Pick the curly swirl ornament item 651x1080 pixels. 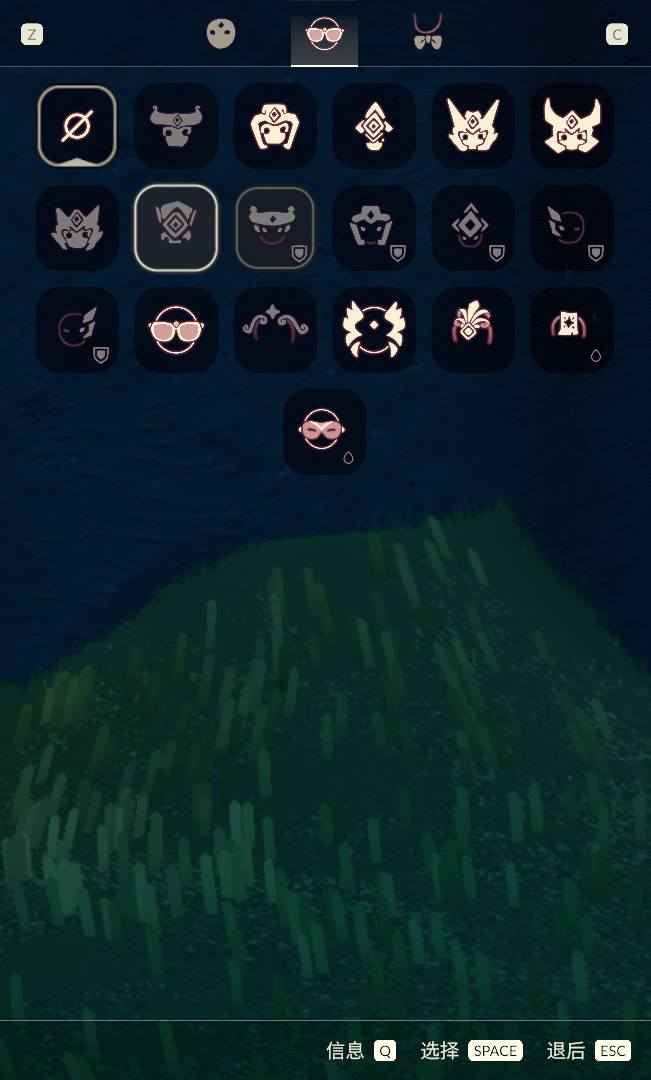275,330
